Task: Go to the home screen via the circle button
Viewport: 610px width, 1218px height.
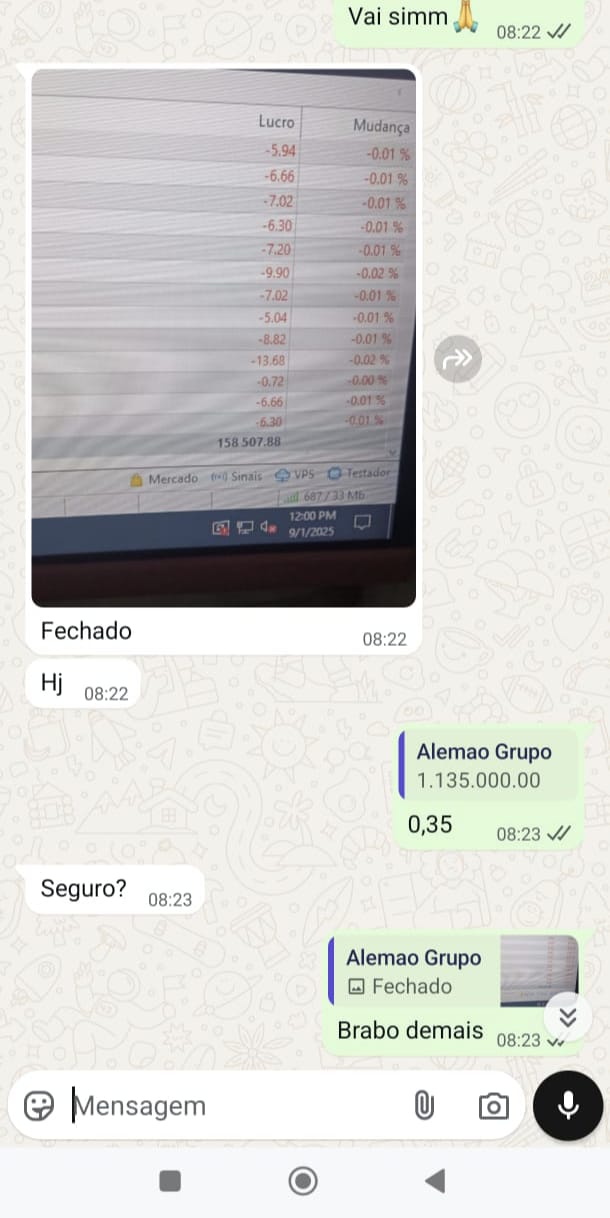Action: pyautogui.click(x=303, y=1181)
